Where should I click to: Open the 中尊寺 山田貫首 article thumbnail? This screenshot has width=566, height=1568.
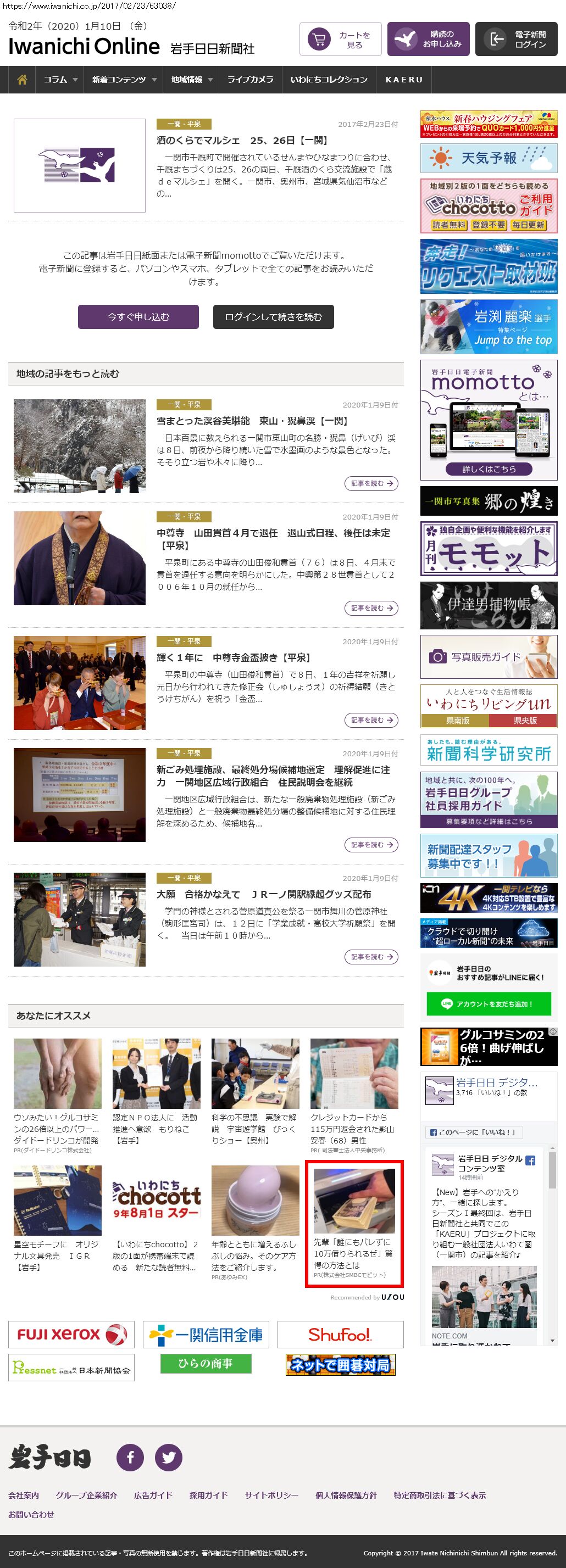(x=80, y=558)
